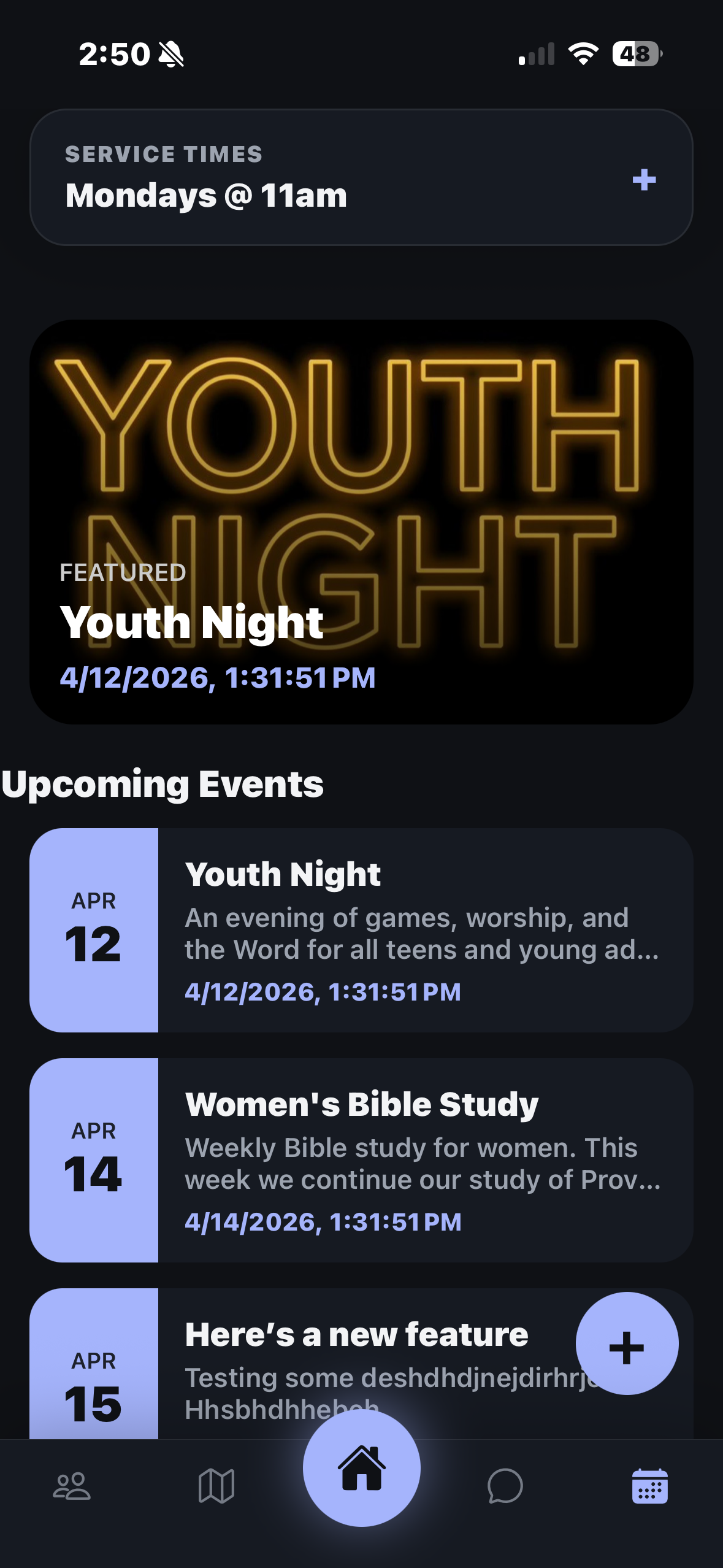Open the featured Youth Night banner
723x1568 pixels.
[361, 521]
